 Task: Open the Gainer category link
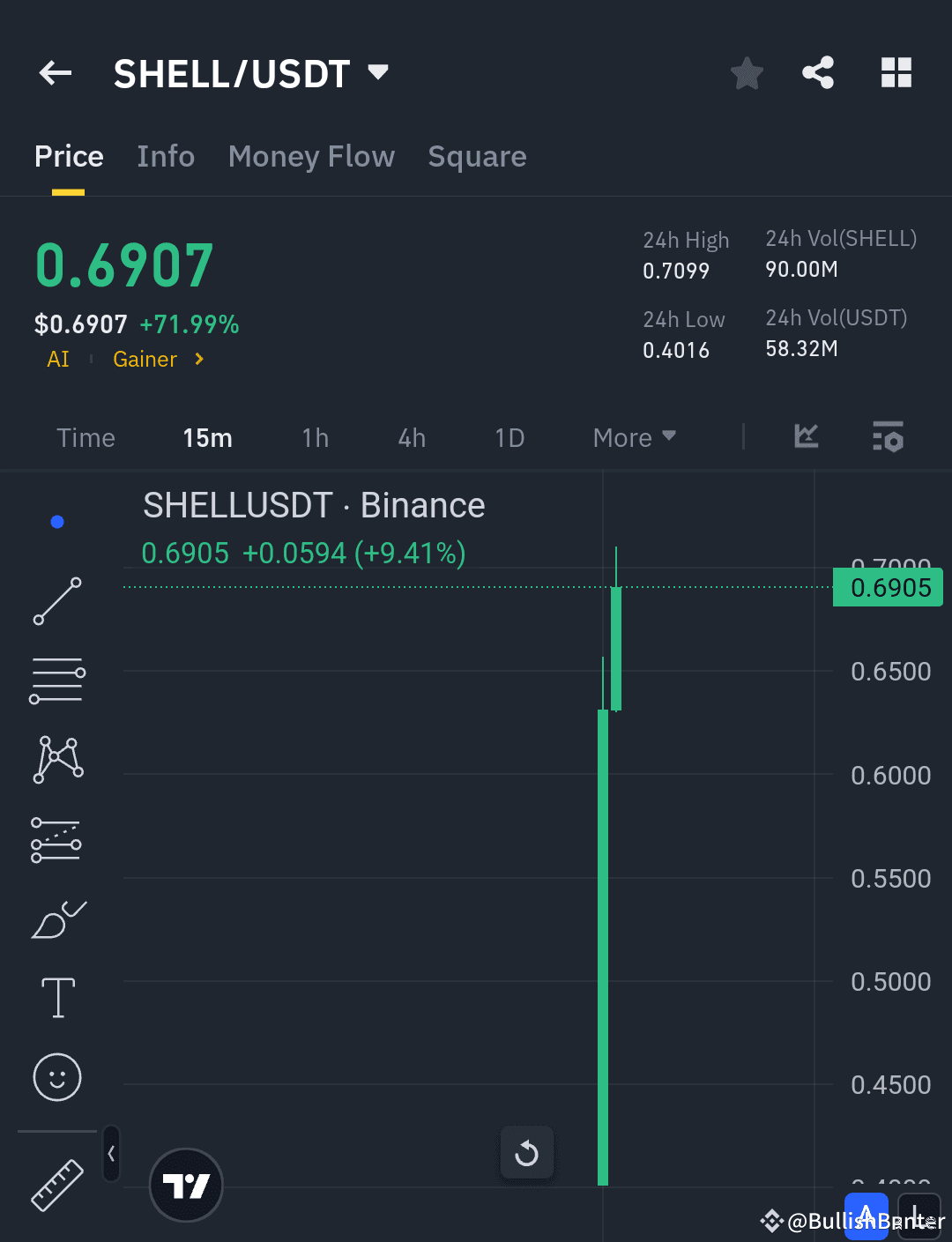click(145, 359)
